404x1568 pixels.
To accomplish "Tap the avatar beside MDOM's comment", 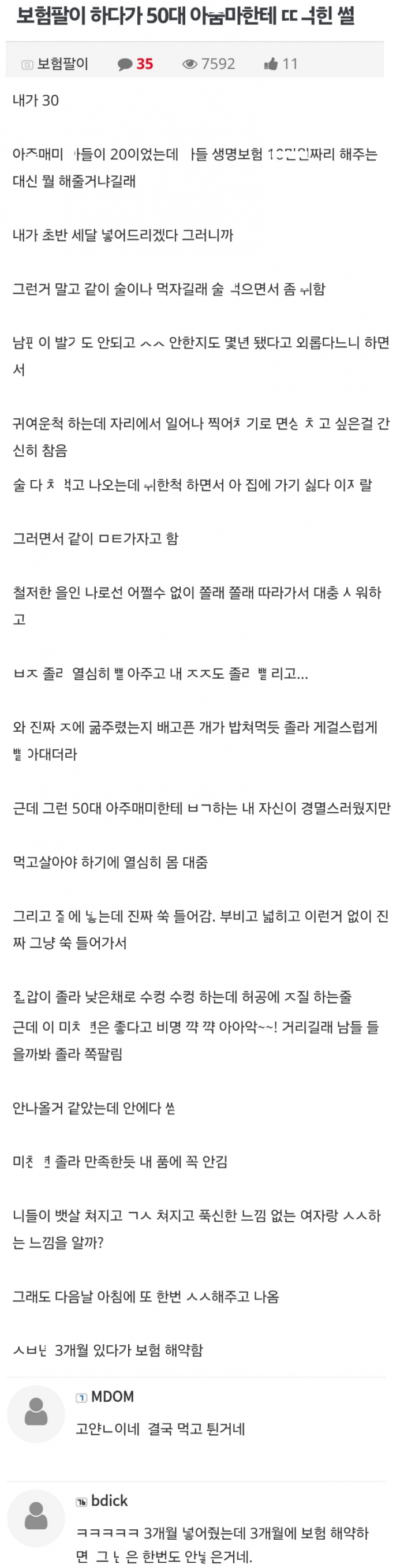I will pos(36,1414).
